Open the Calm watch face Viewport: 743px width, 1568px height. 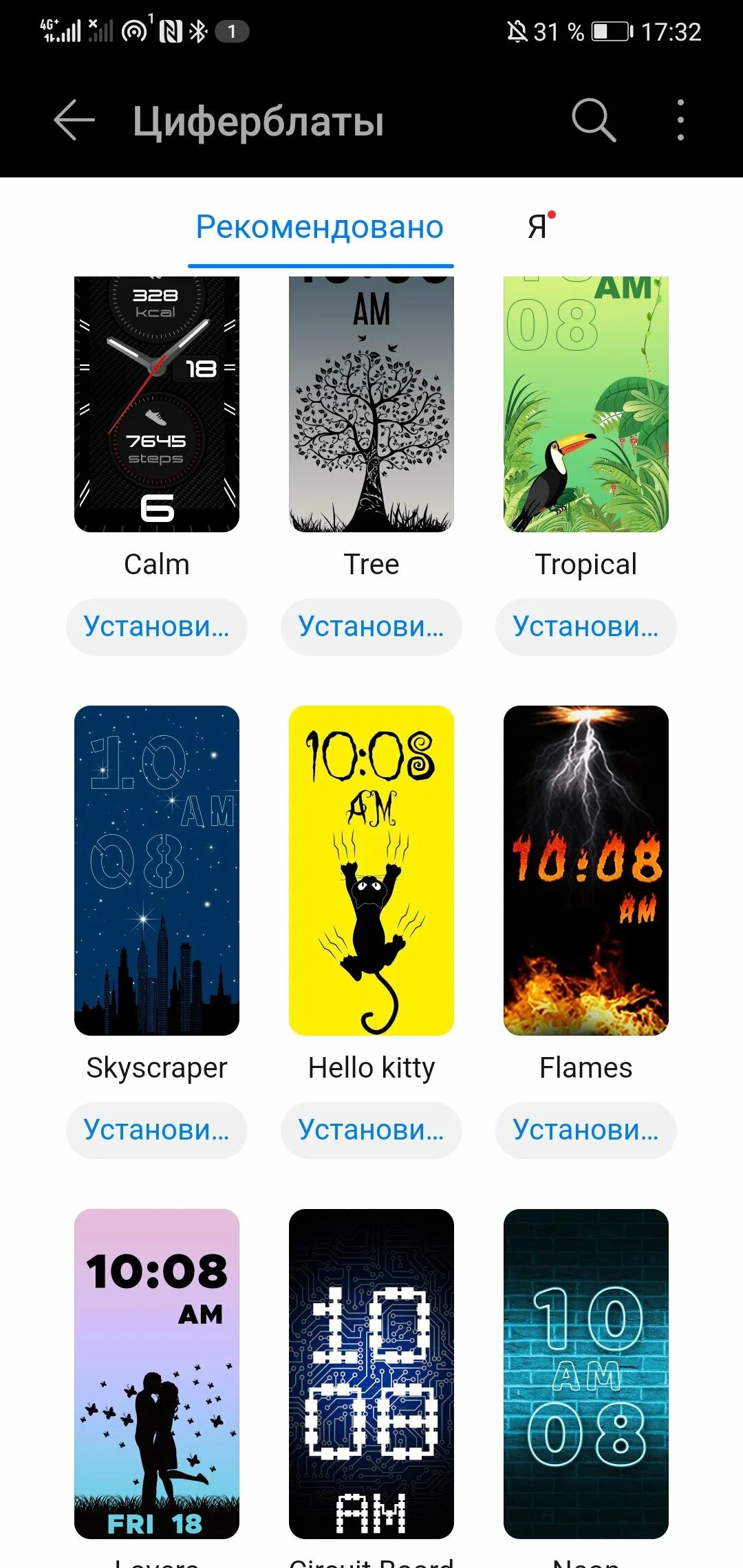click(x=157, y=404)
